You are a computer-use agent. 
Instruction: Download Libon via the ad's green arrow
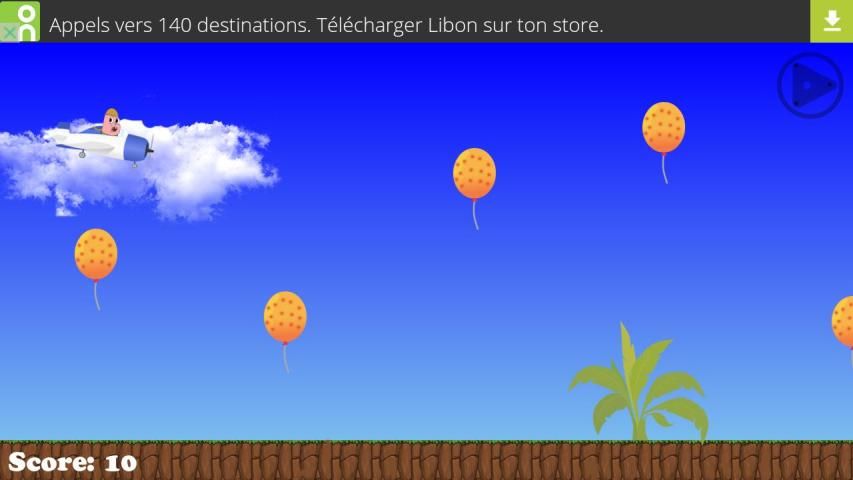pos(831,21)
